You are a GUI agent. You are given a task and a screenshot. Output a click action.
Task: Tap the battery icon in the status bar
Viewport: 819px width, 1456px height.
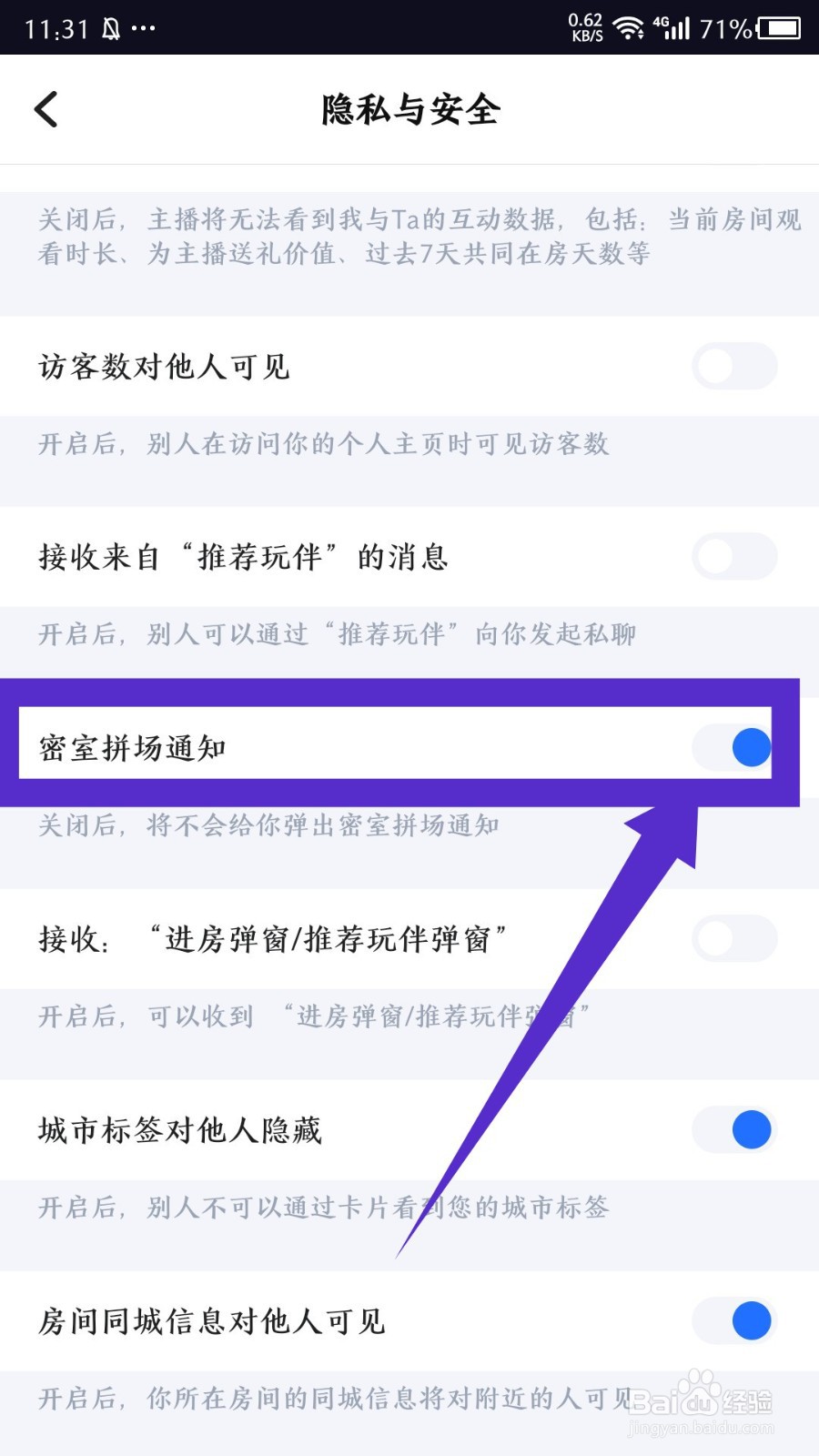pos(779,27)
